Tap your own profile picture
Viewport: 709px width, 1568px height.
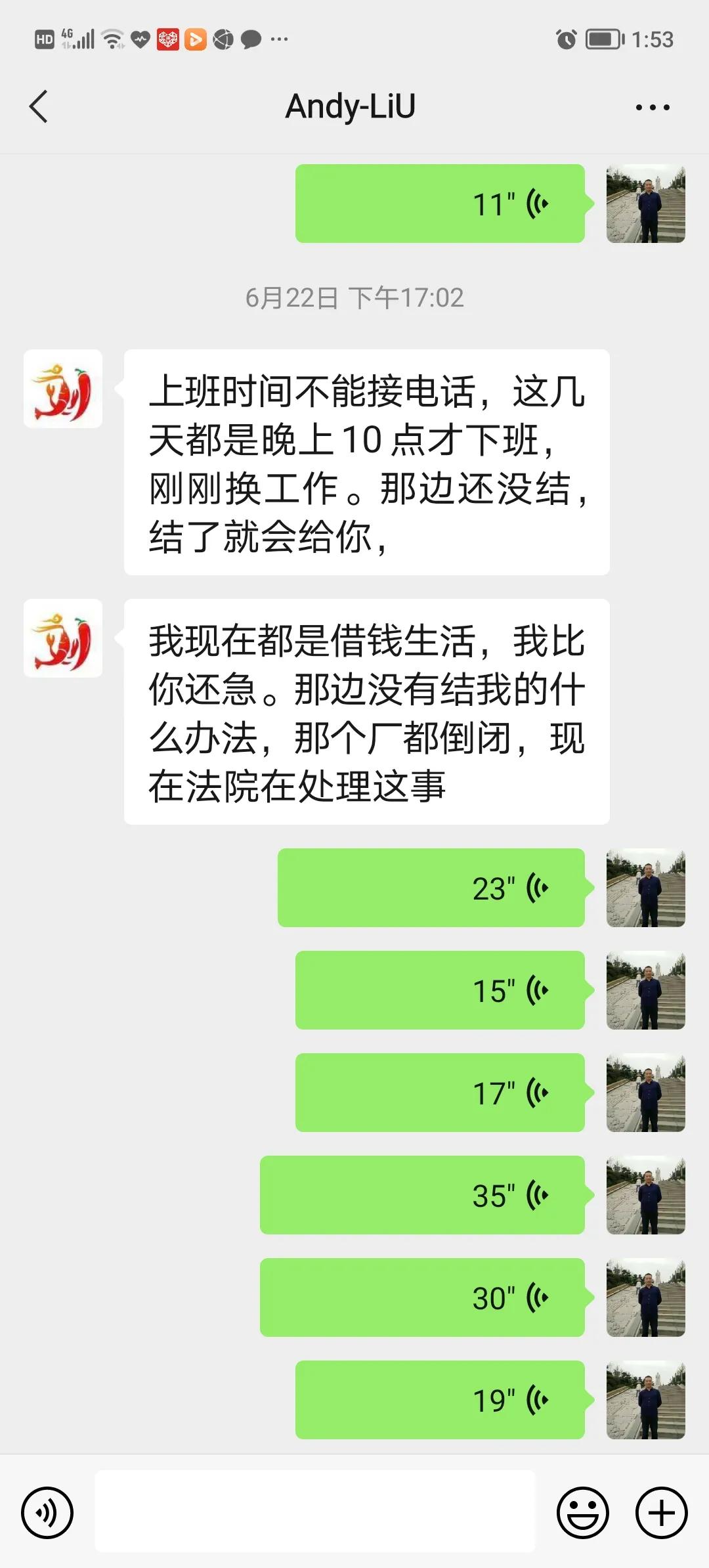click(646, 204)
